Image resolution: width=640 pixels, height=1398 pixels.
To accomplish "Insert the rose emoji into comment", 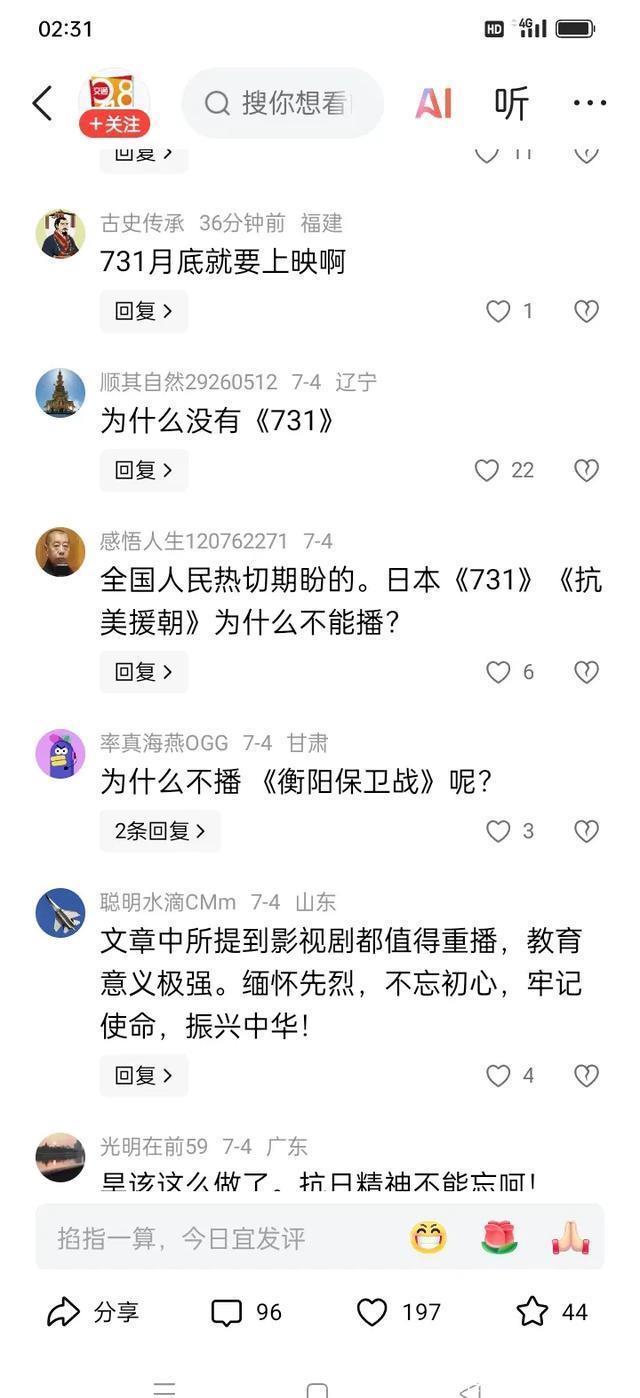I will [499, 1238].
